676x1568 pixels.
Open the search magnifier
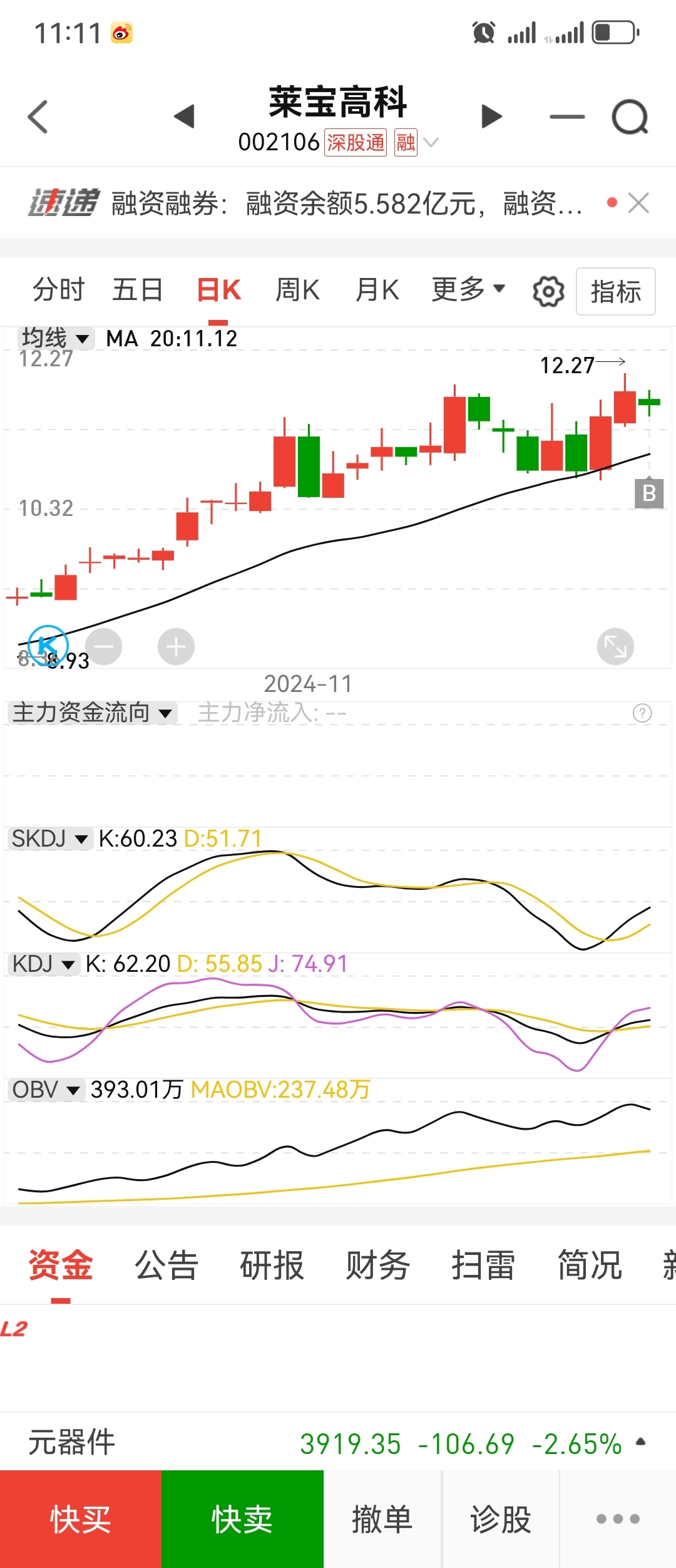(x=630, y=117)
